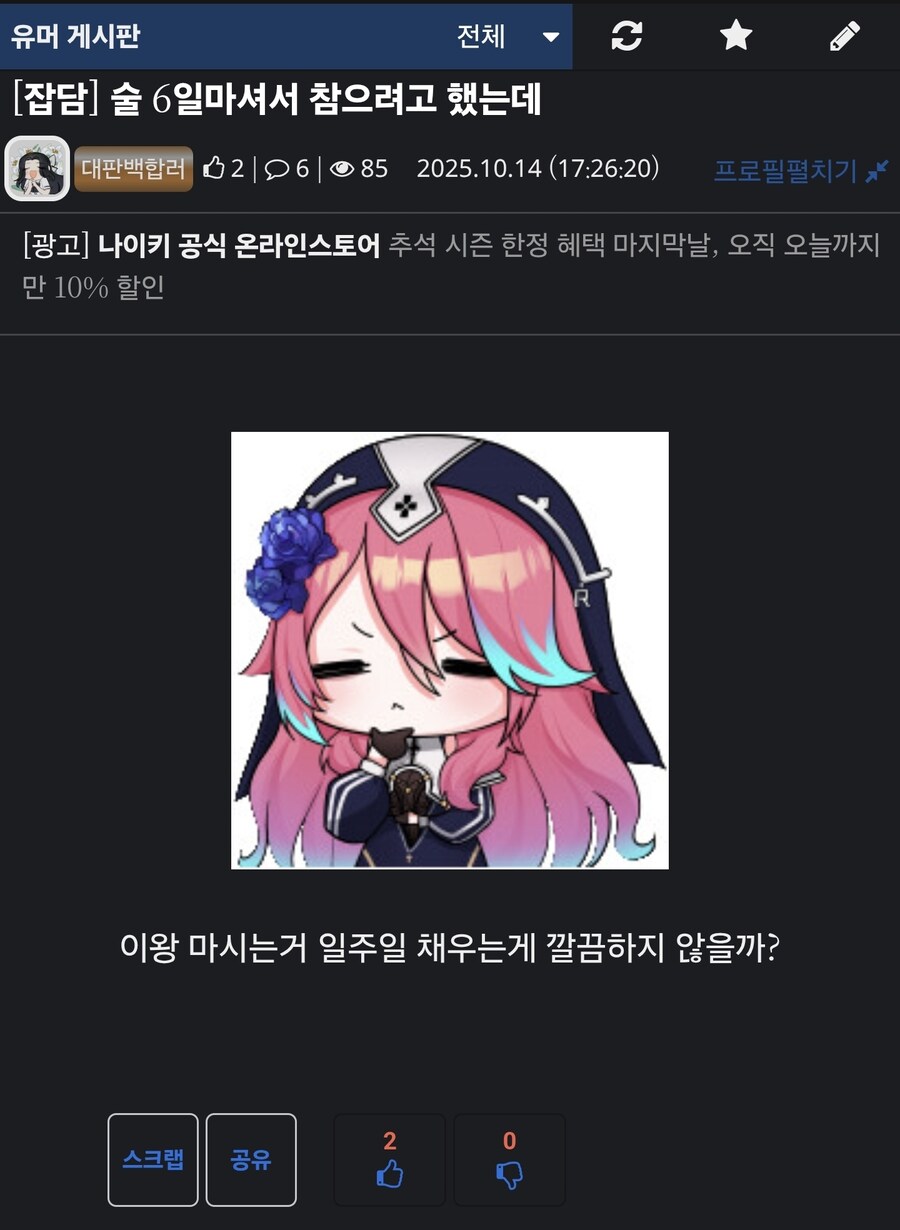Add this board to favorites with star

736,37
